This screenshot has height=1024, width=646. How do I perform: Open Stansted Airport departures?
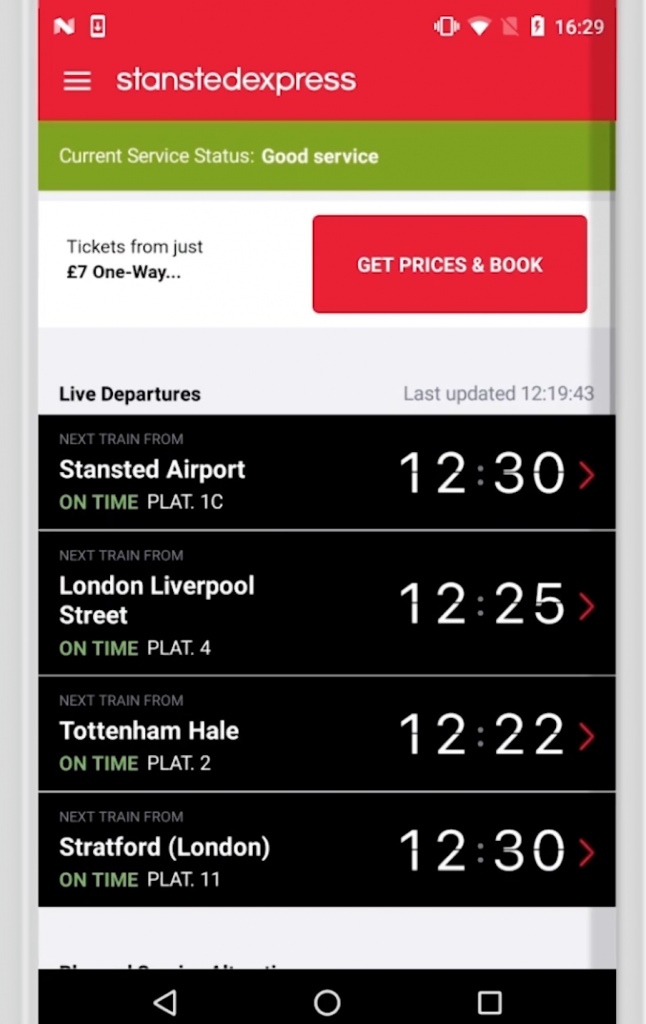[x=326, y=472]
